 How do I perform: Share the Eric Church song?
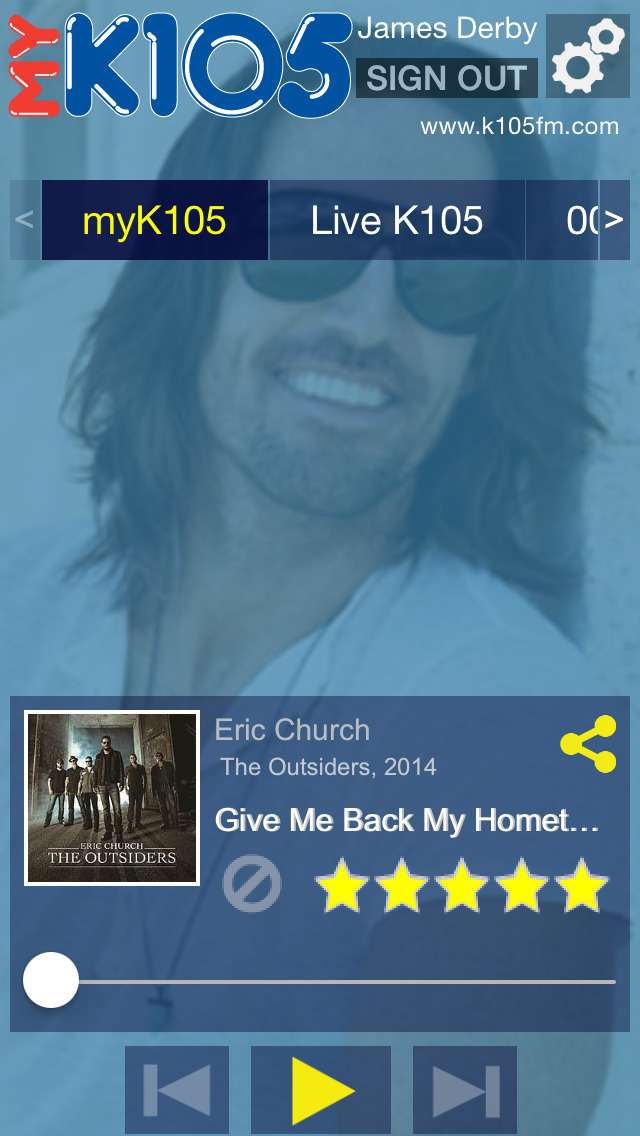tap(588, 744)
